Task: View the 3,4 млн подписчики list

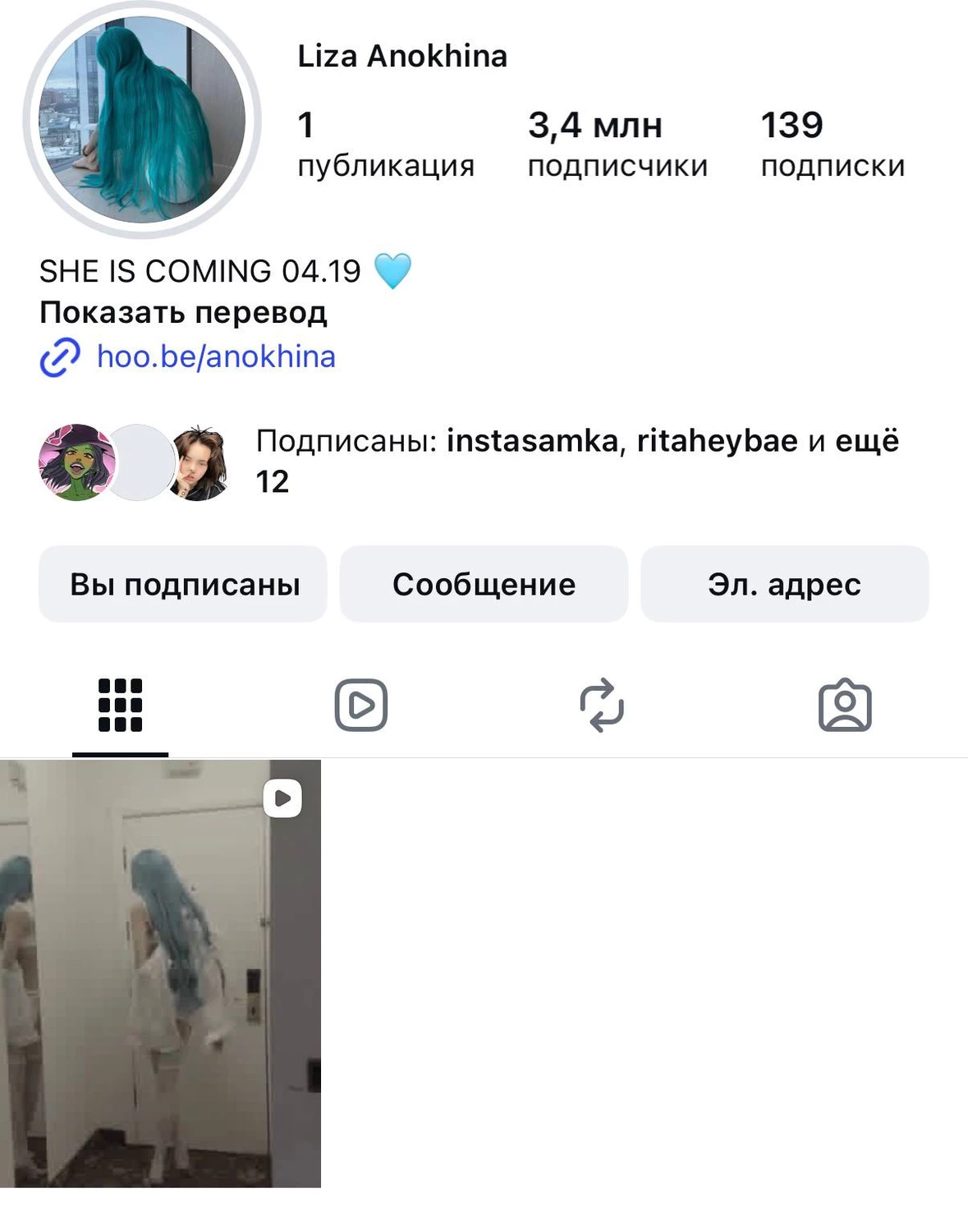Action: pyautogui.click(x=617, y=145)
